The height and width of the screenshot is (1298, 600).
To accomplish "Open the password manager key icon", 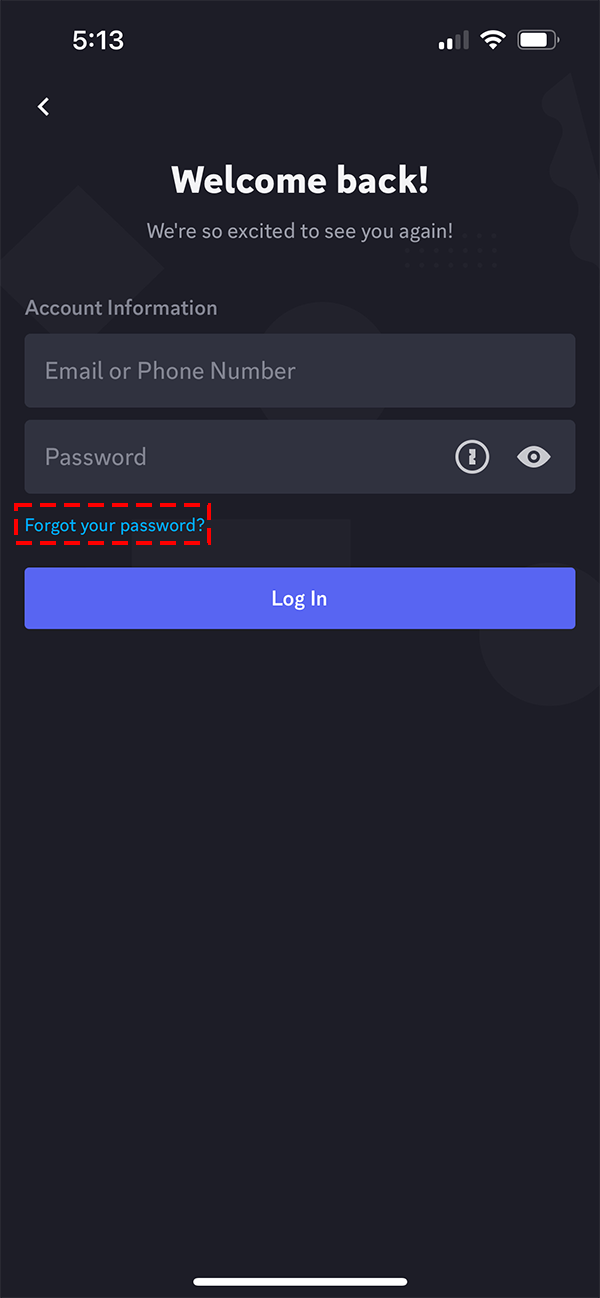I will click(x=472, y=457).
